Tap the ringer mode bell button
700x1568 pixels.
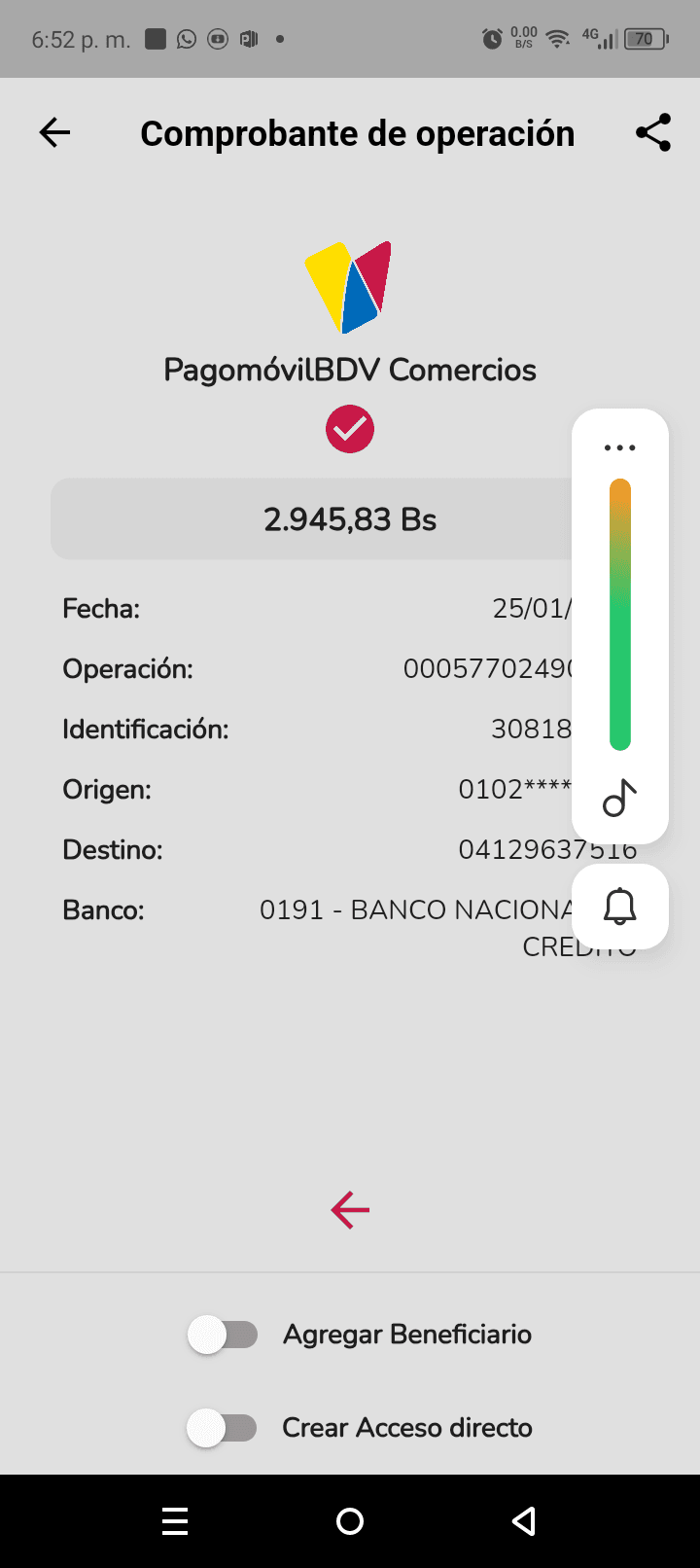[x=620, y=907]
